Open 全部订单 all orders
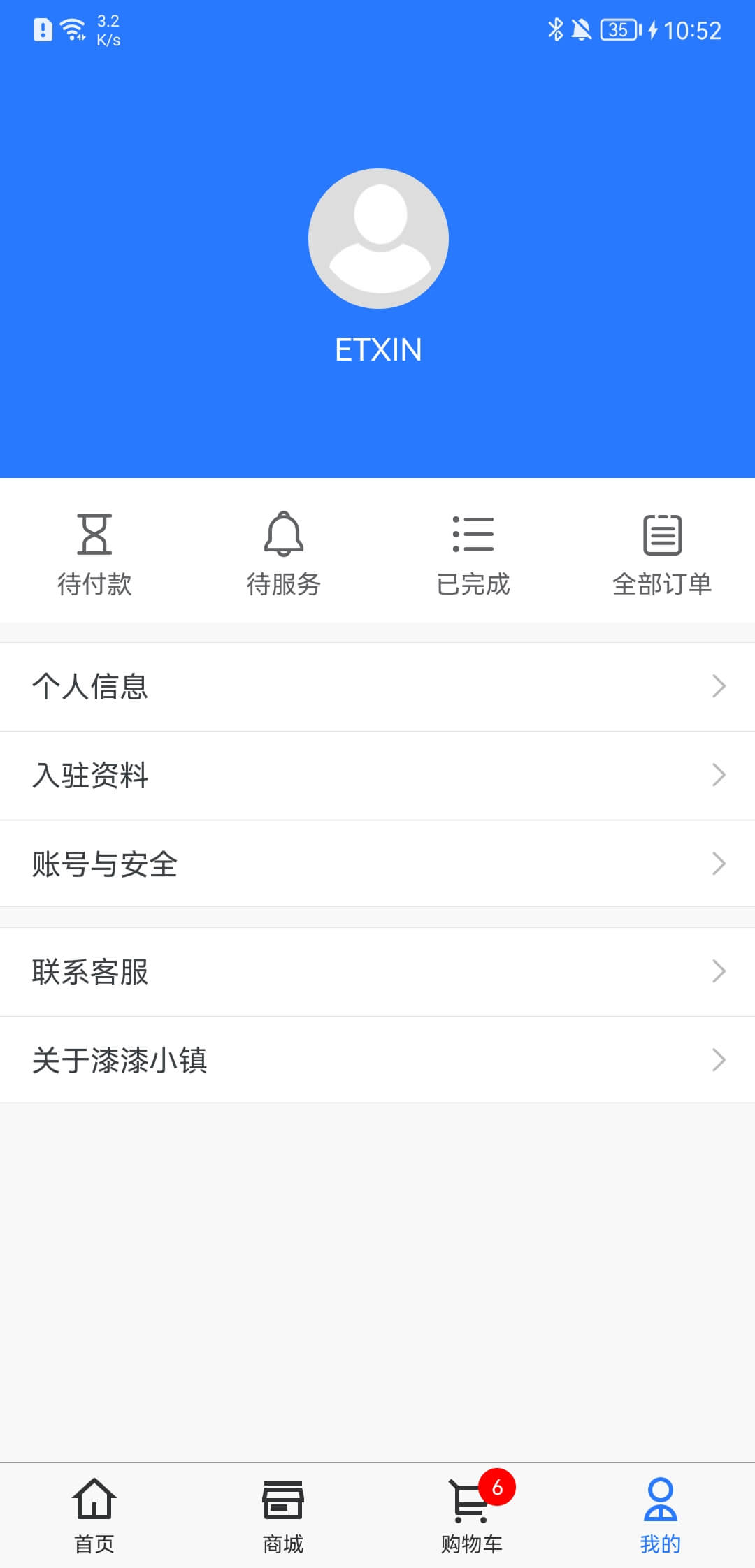 661,554
